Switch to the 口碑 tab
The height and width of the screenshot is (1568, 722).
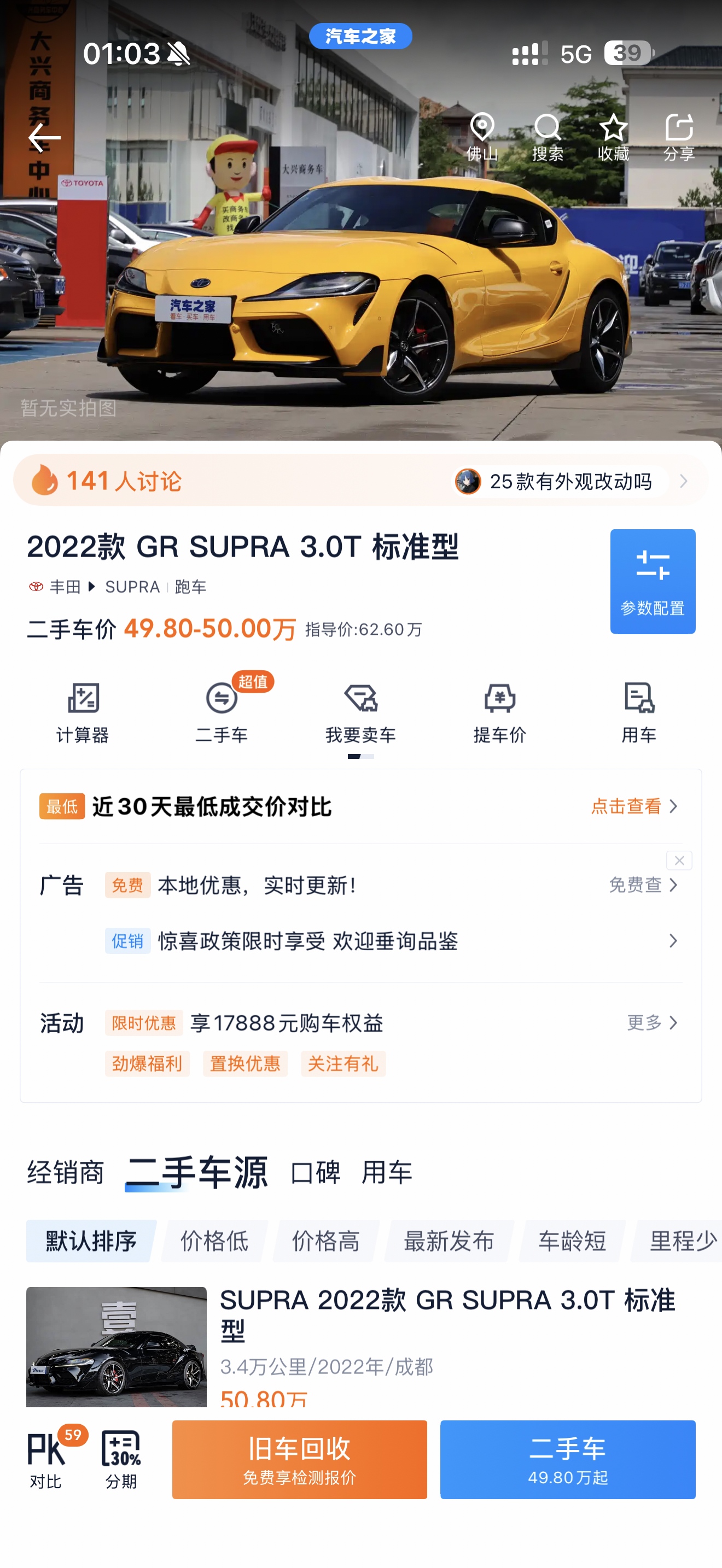pos(317,1173)
